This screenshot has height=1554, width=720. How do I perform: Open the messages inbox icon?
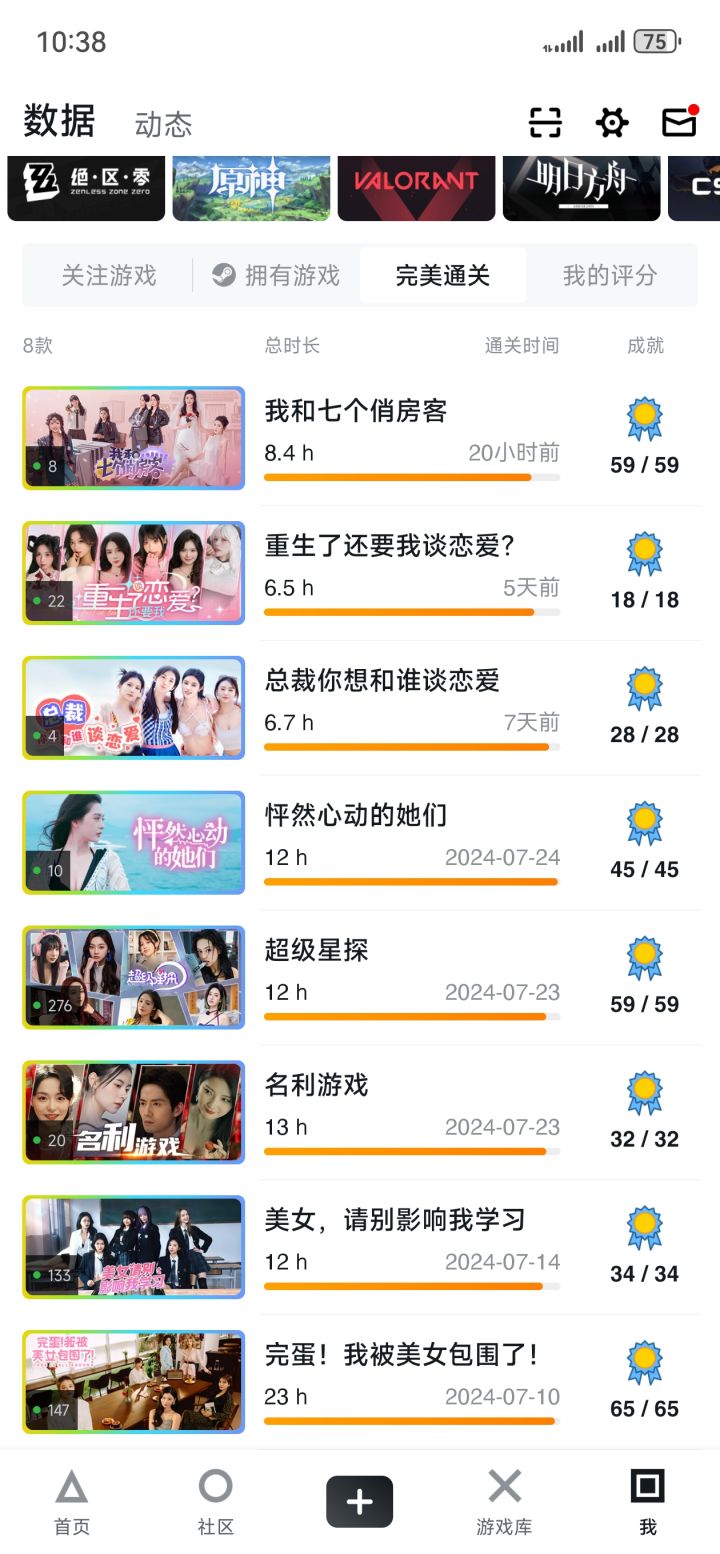(x=679, y=123)
